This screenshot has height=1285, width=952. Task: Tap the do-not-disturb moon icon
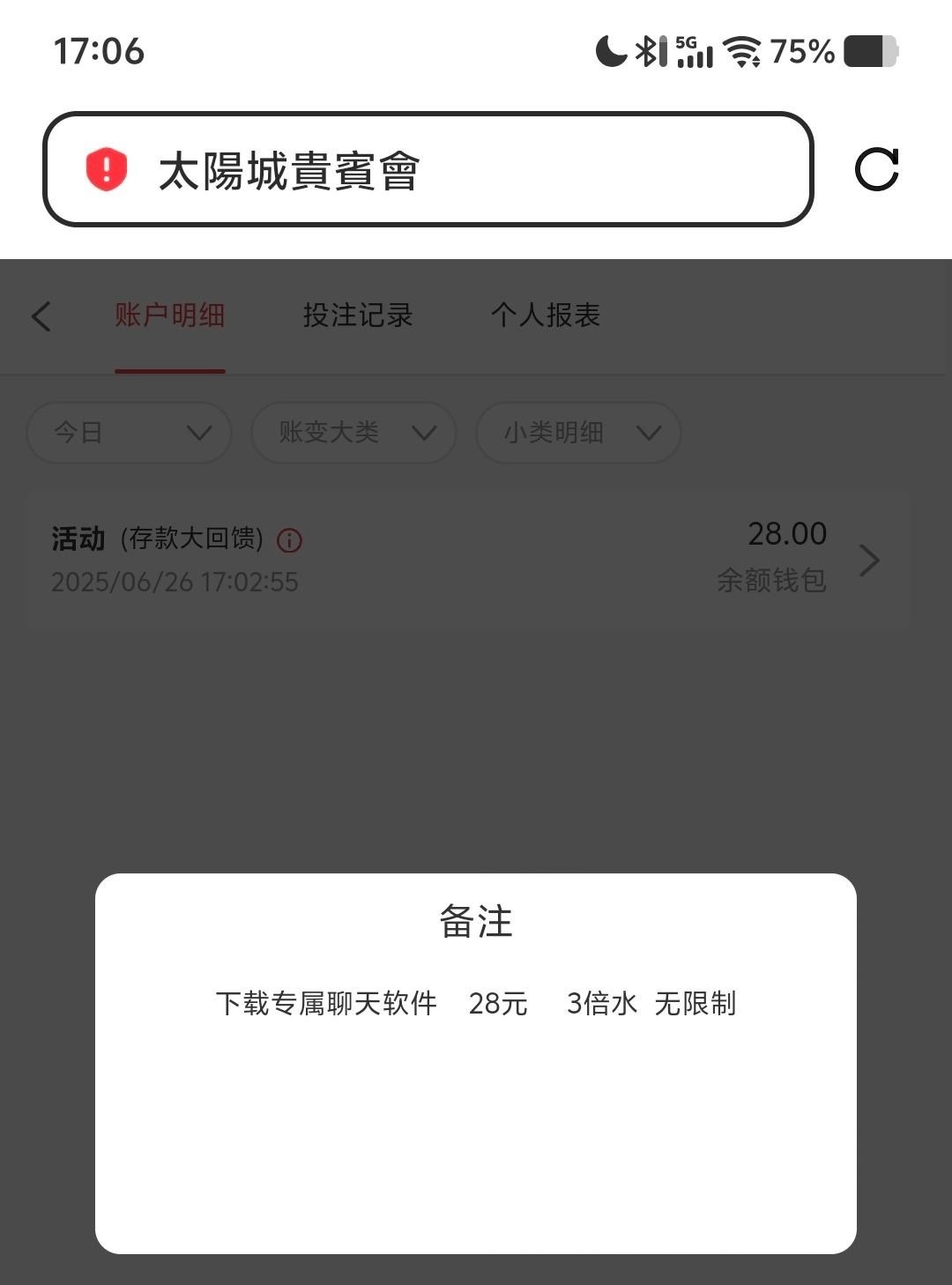[x=610, y=51]
